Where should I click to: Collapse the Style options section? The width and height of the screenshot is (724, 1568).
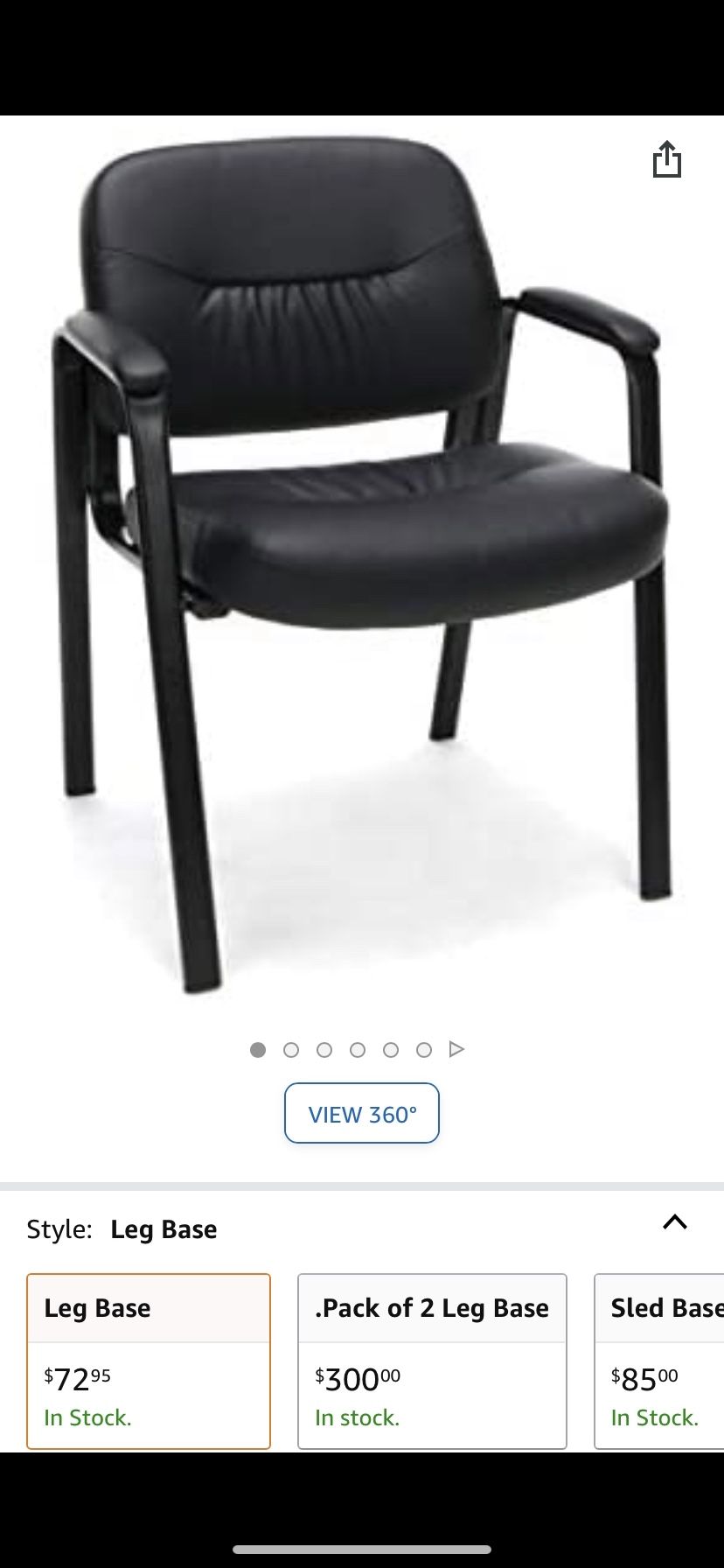point(674,1222)
